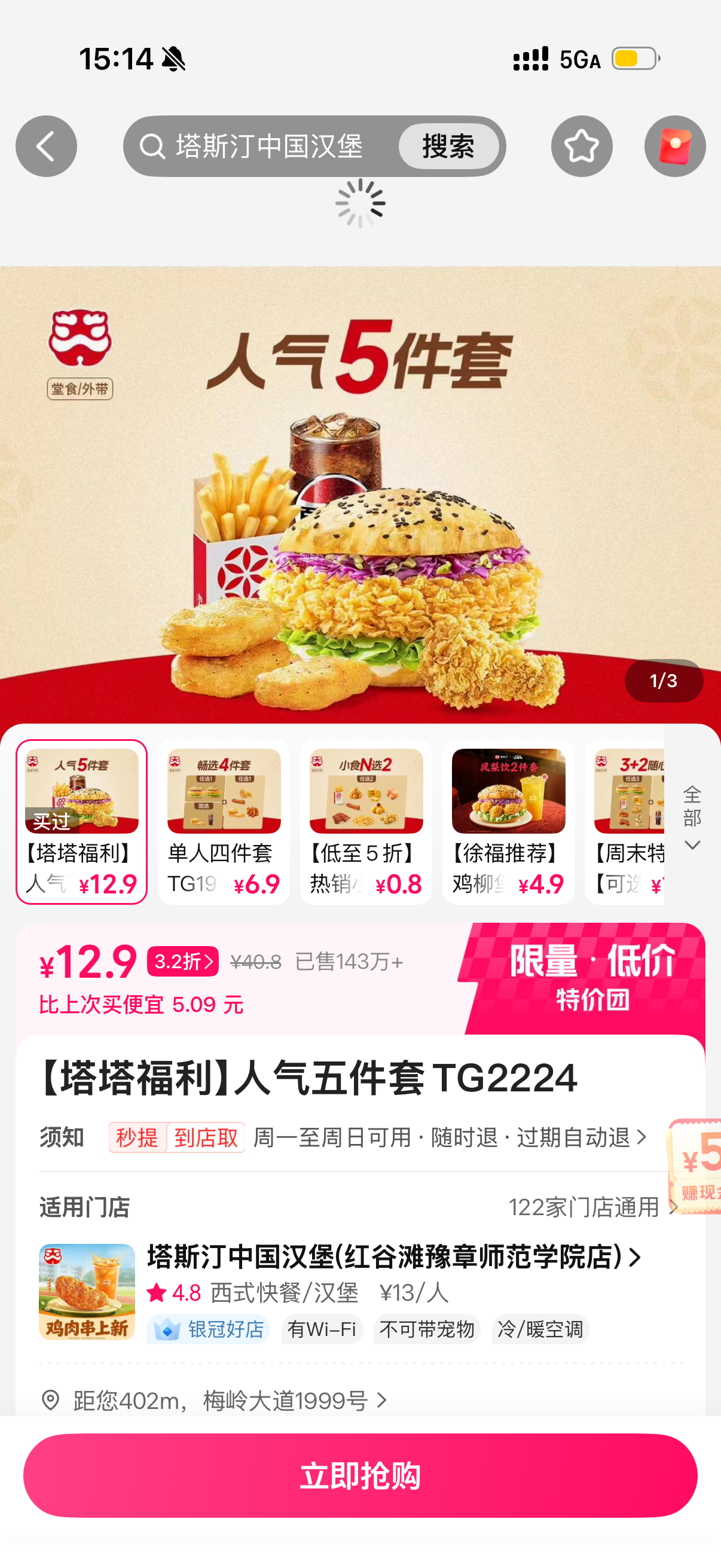
Task: Open the red envelope icon
Action: (675, 146)
